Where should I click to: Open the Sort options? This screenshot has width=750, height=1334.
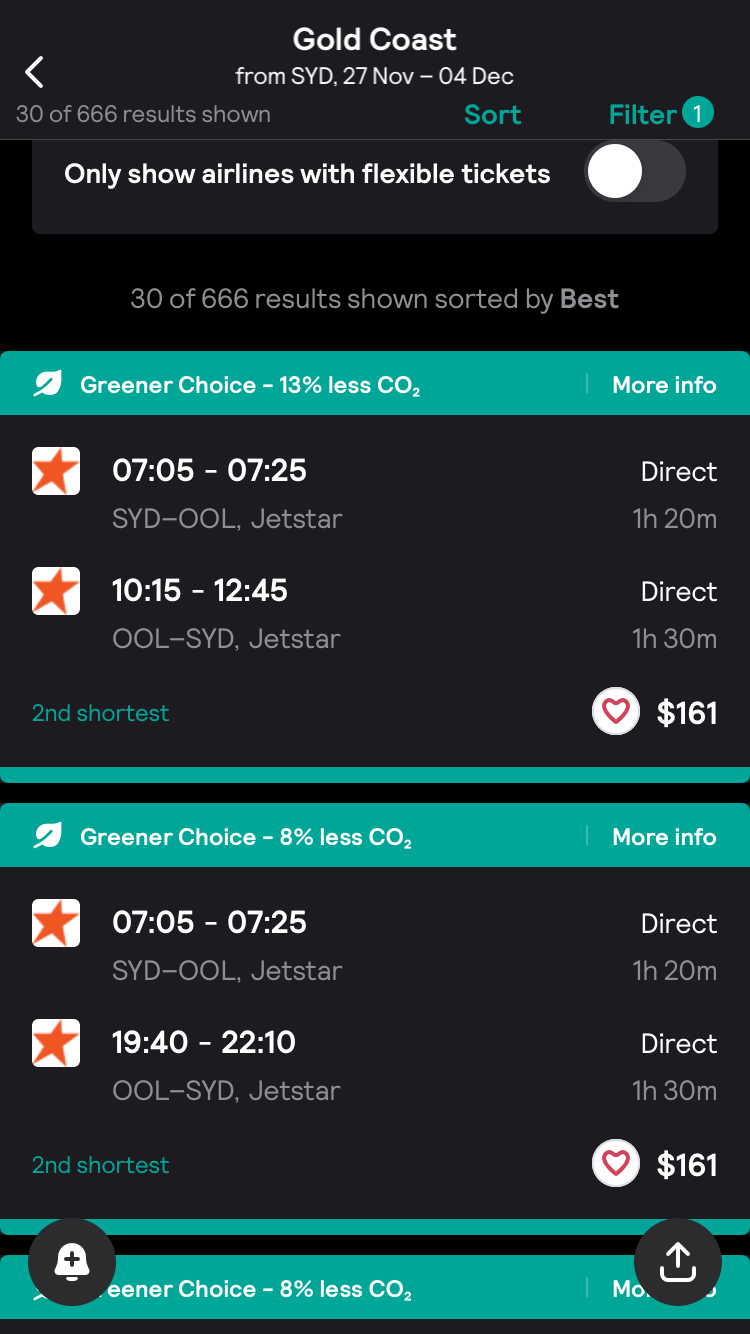click(492, 115)
